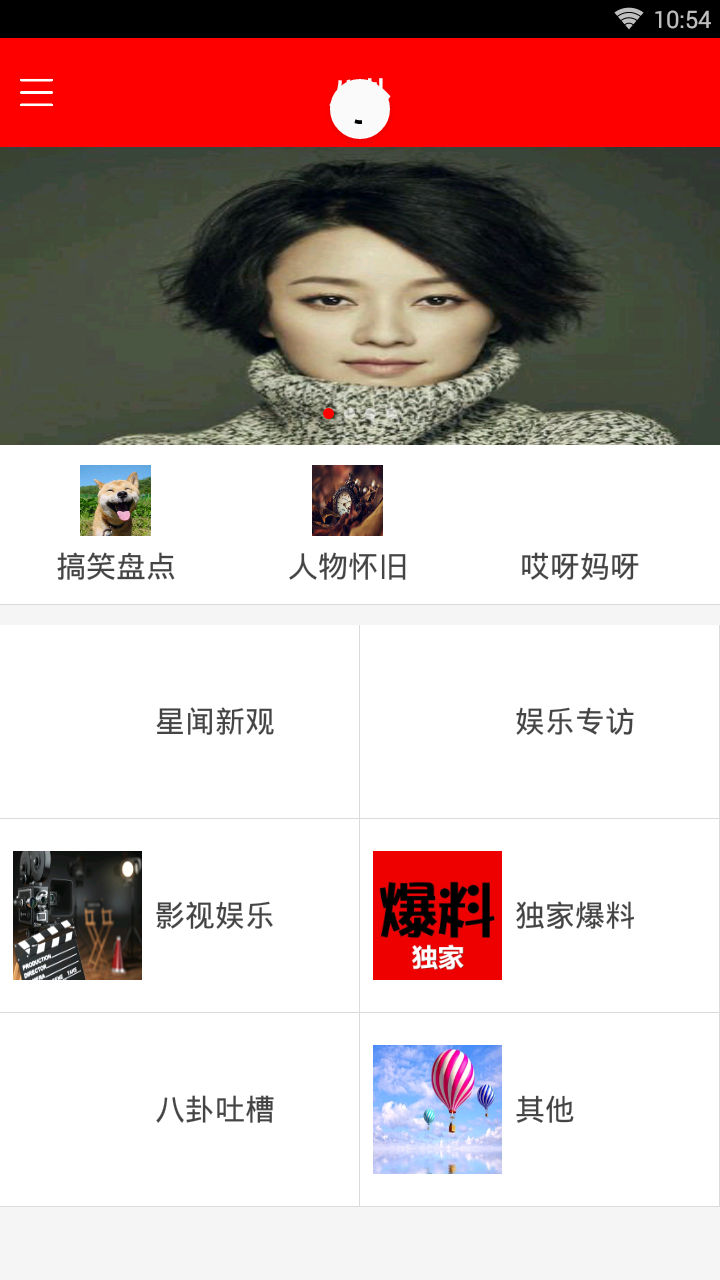The width and height of the screenshot is (720, 1280).
Task: Open the 娱乐专访 section
Action: click(575, 721)
